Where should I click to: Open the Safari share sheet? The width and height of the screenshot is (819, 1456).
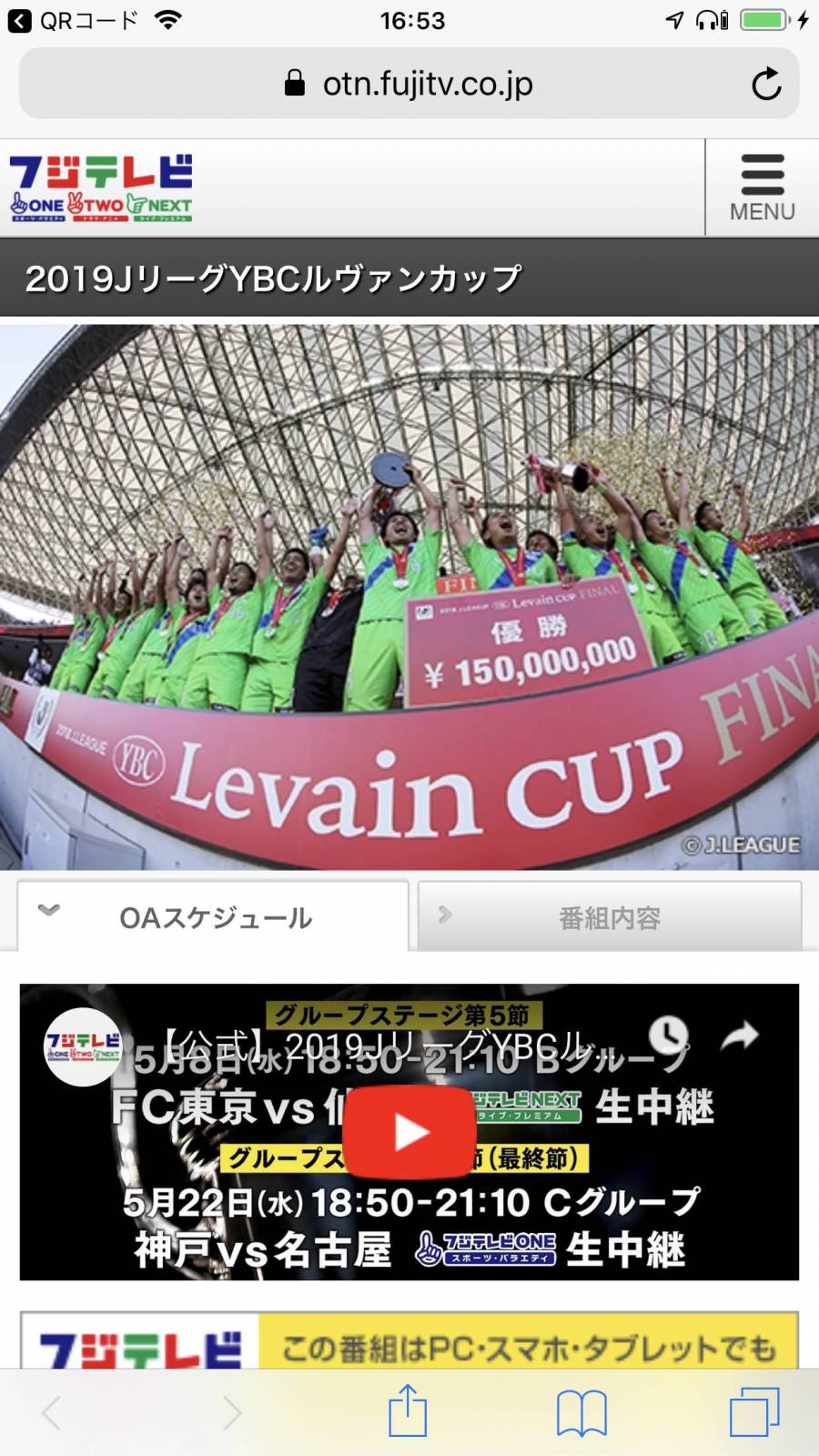tap(408, 1411)
